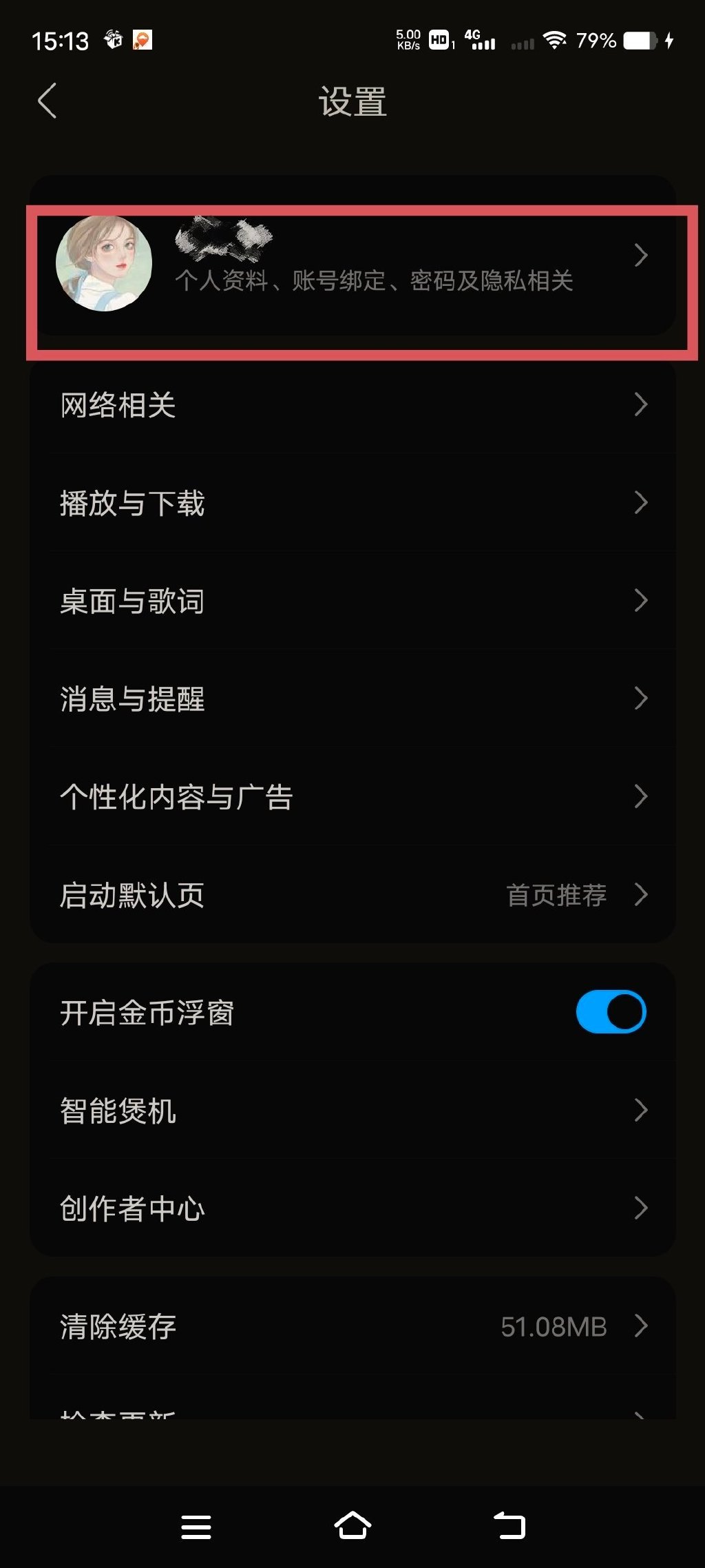Change 启动默认页 setting
The image size is (705, 1568).
click(352, 895)
